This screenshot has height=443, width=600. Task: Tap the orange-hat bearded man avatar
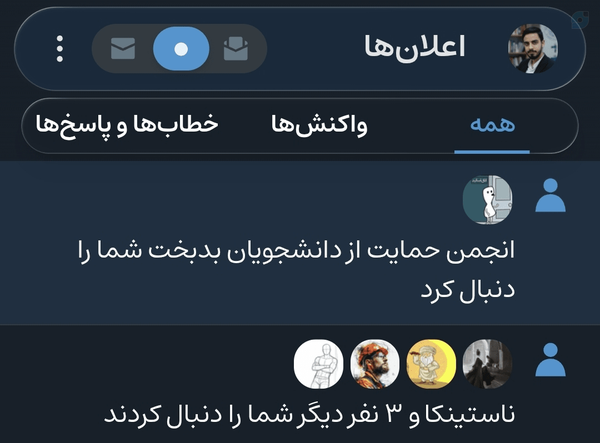375,364
